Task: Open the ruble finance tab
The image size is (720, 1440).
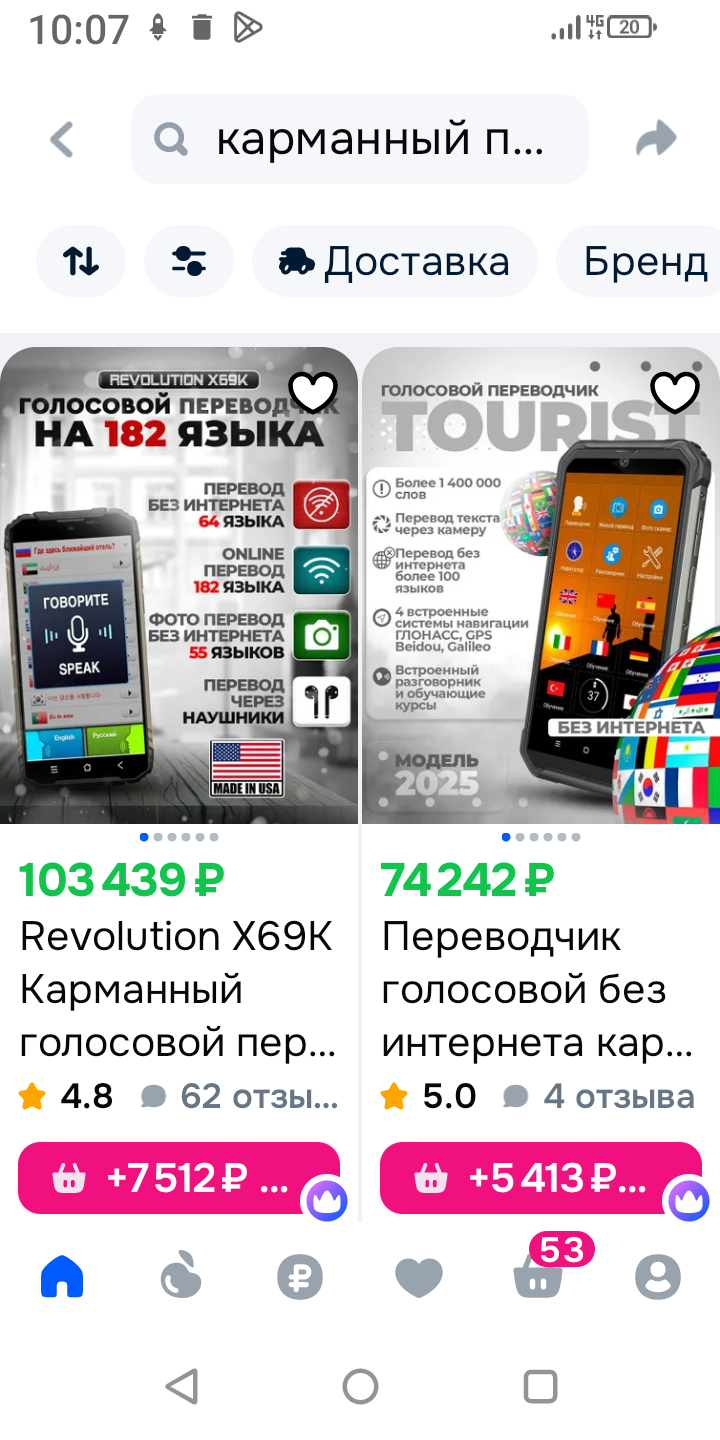Action: (300, 1277)
